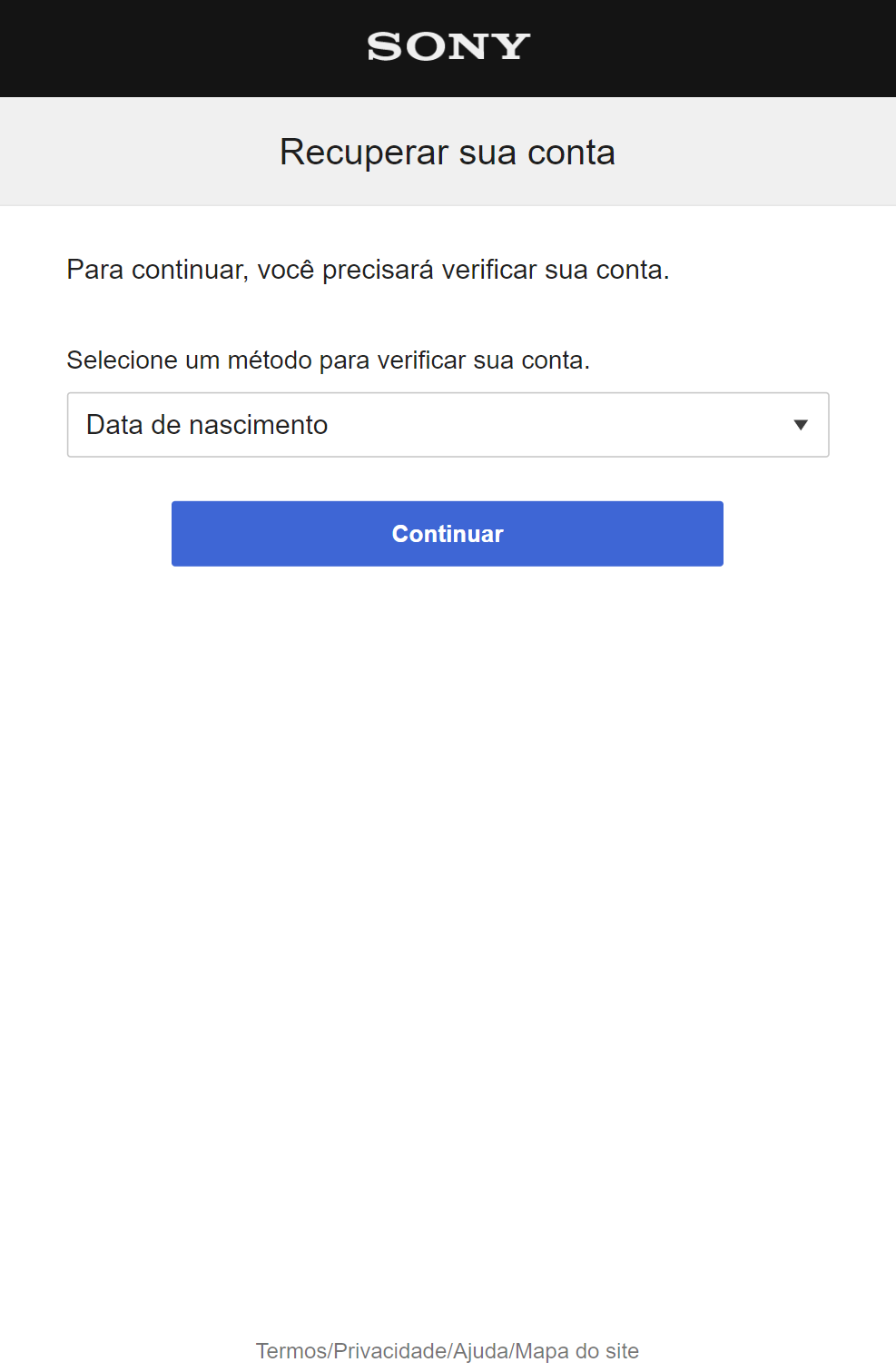Open the dropdown arrow on the verification selector

tap(802, 424)
